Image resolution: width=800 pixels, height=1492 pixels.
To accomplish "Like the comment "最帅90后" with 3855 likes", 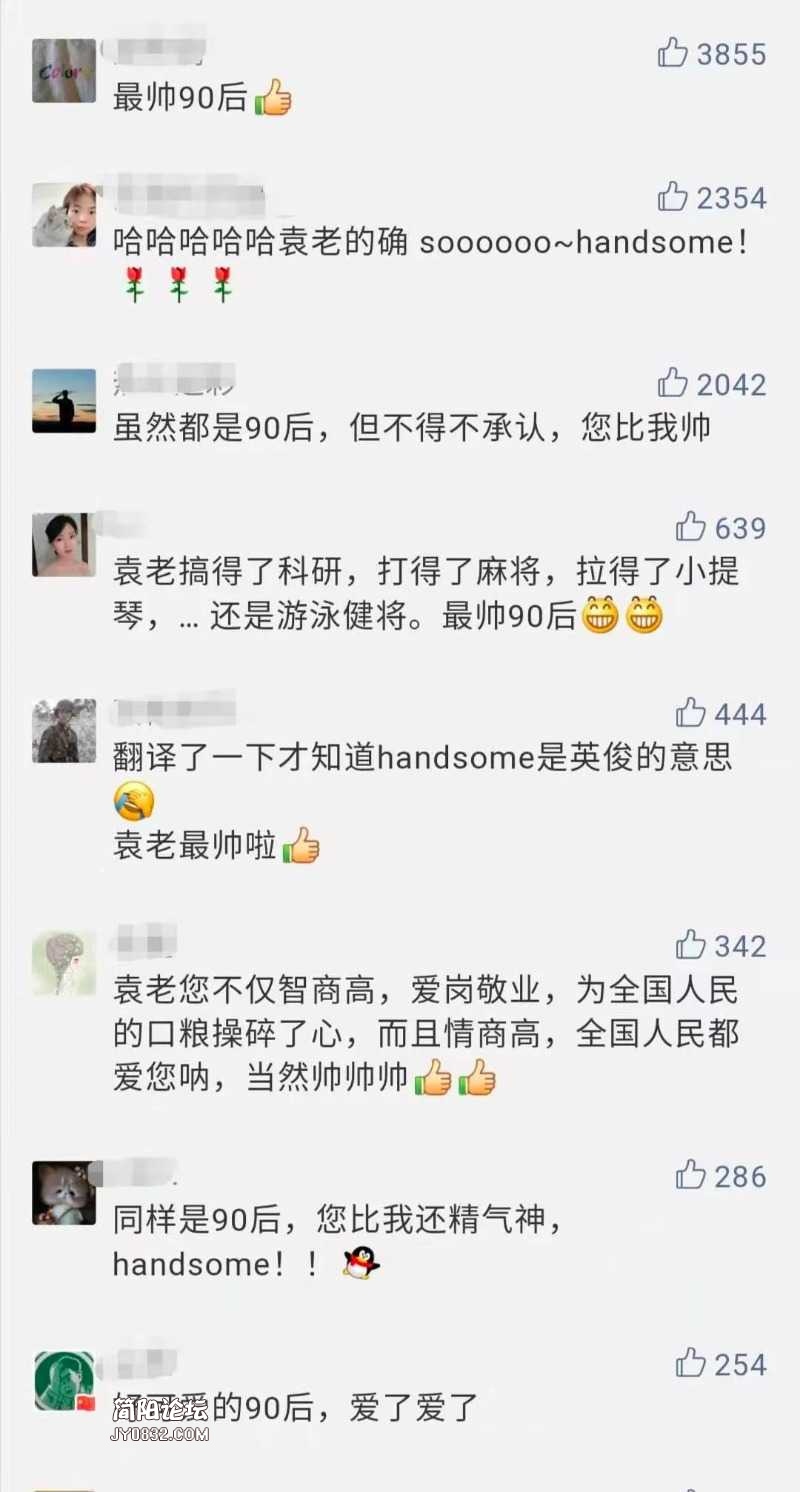I will (x=673, y=53).
